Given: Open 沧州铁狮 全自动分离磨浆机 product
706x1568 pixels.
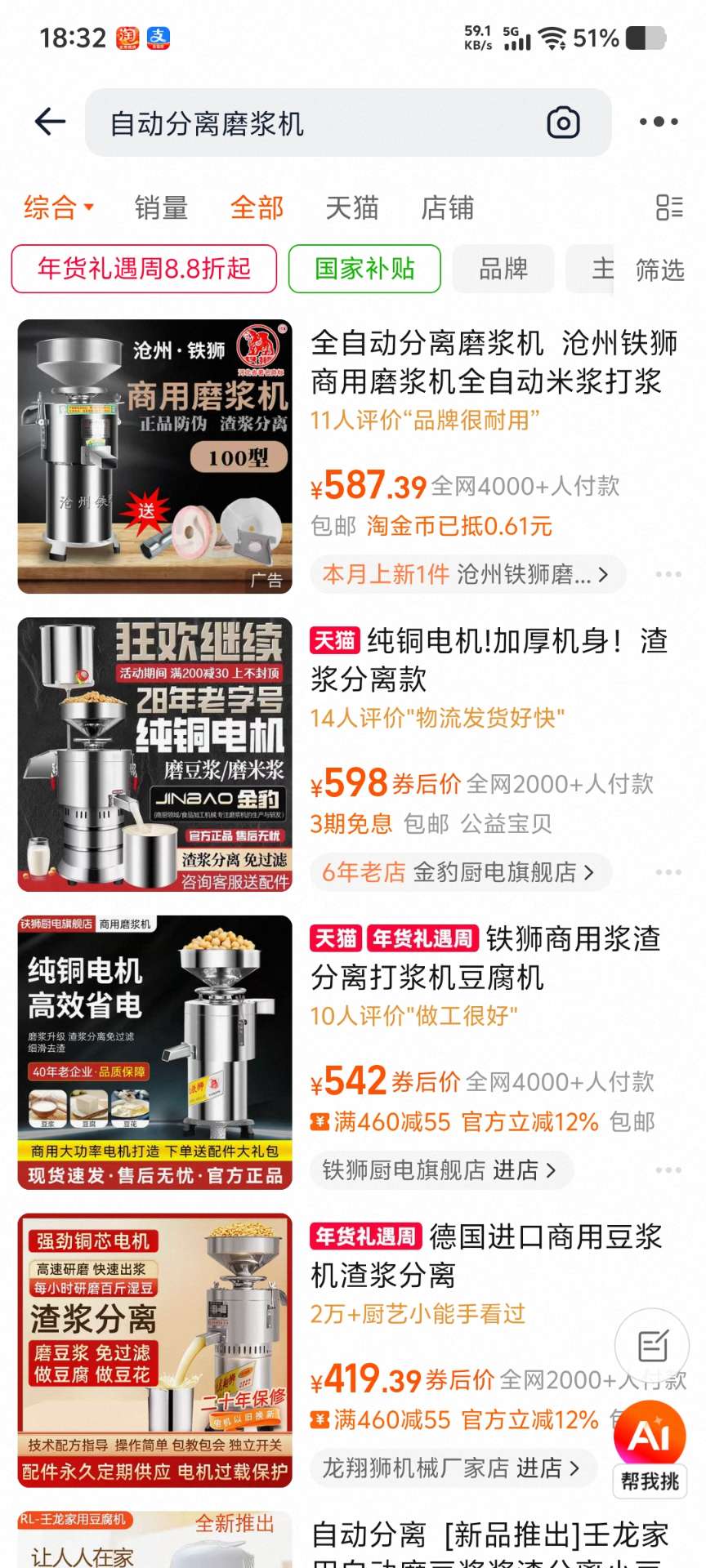Looking at the screenshot, I should point(494,362).
